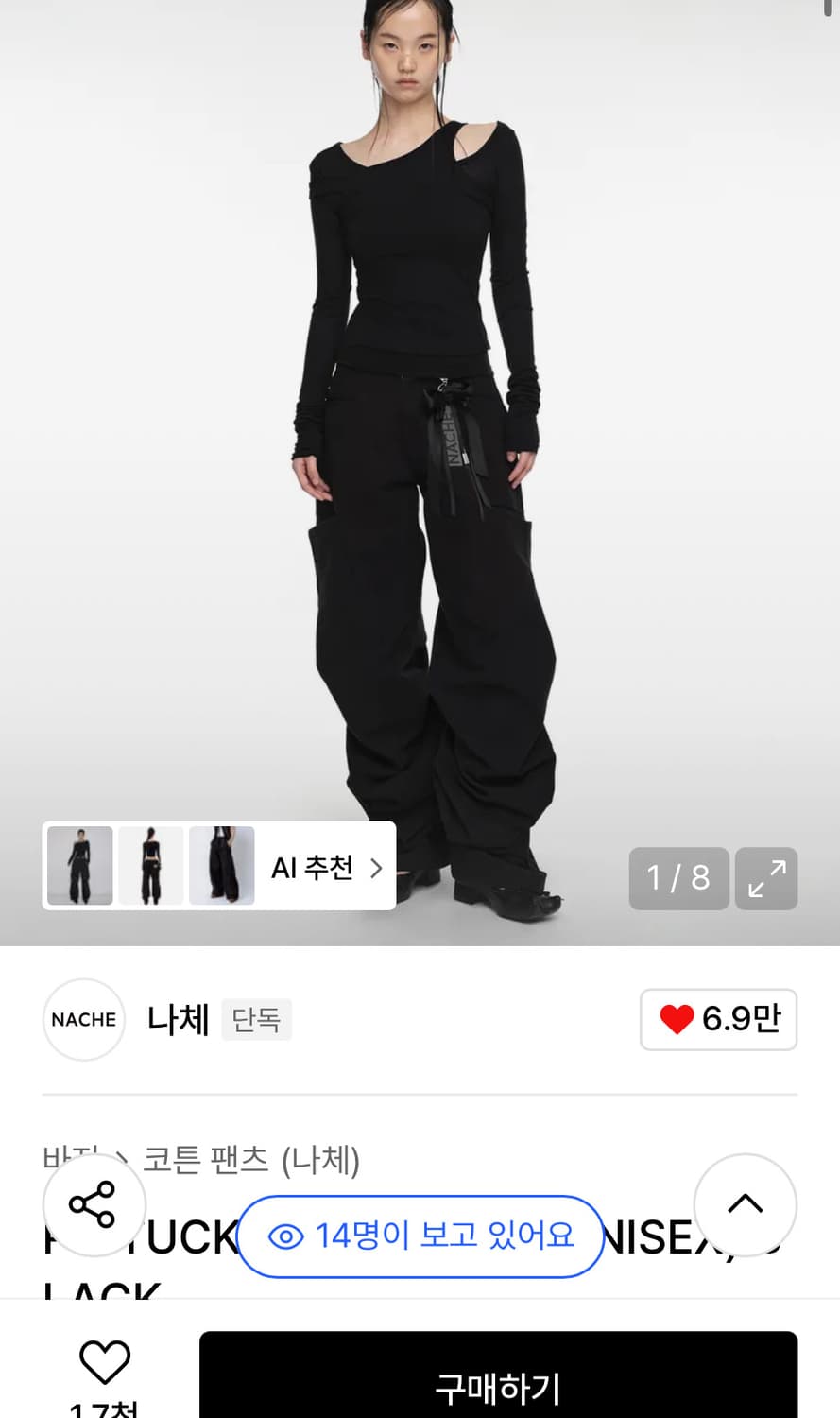Collapse content using the upward chevron circle
The image size is (840, 1418).
tap(746, 1203)
